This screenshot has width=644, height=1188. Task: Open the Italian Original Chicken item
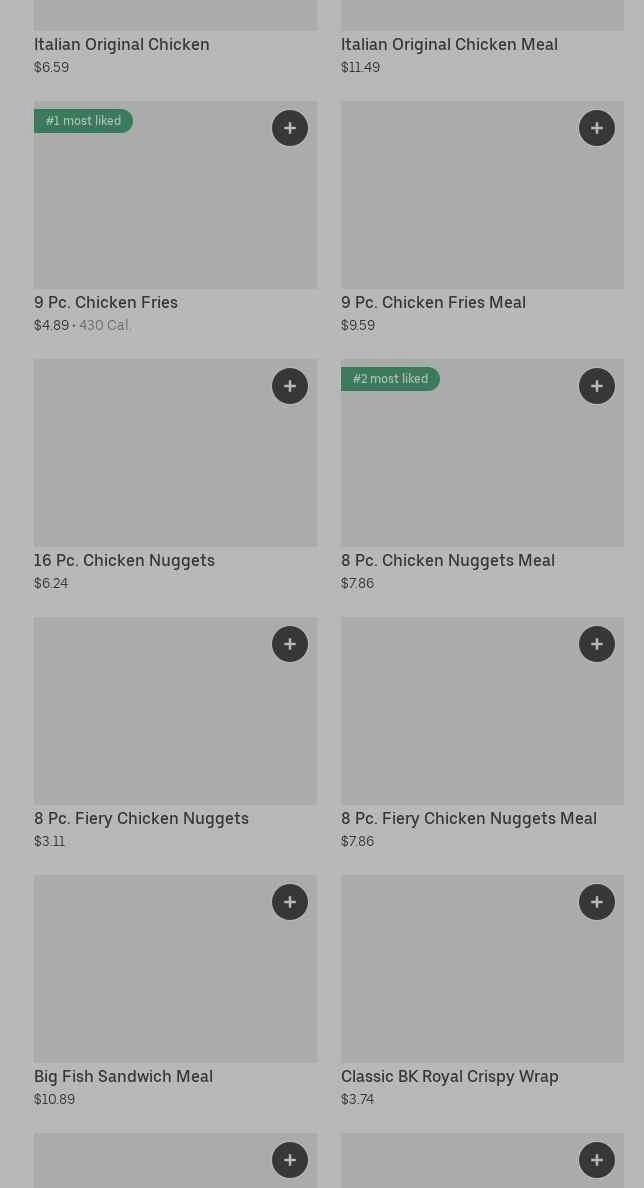click(122, 44)
